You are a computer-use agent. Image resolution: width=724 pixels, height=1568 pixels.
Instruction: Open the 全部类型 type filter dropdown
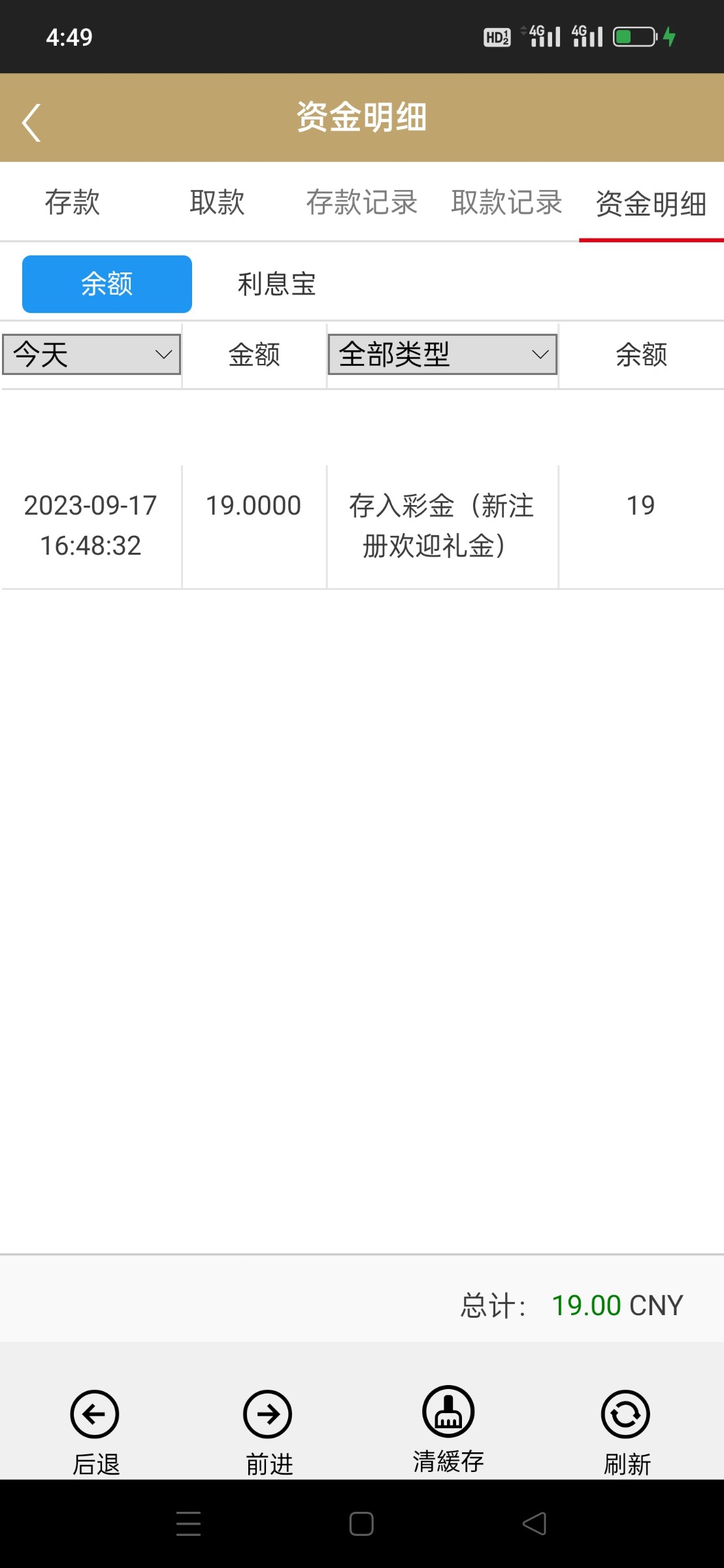tap(442, 355)
